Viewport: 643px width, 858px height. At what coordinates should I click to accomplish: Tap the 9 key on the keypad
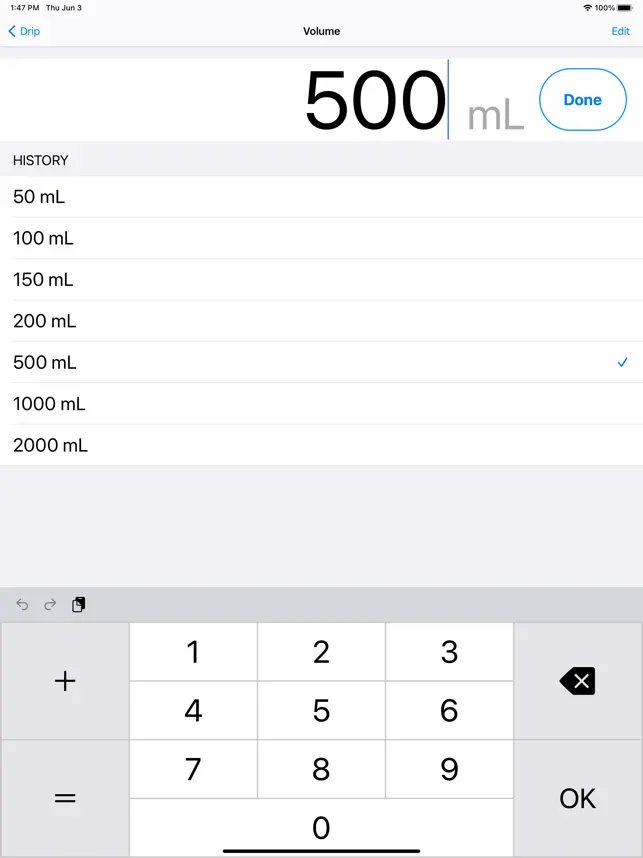point(449,769)
